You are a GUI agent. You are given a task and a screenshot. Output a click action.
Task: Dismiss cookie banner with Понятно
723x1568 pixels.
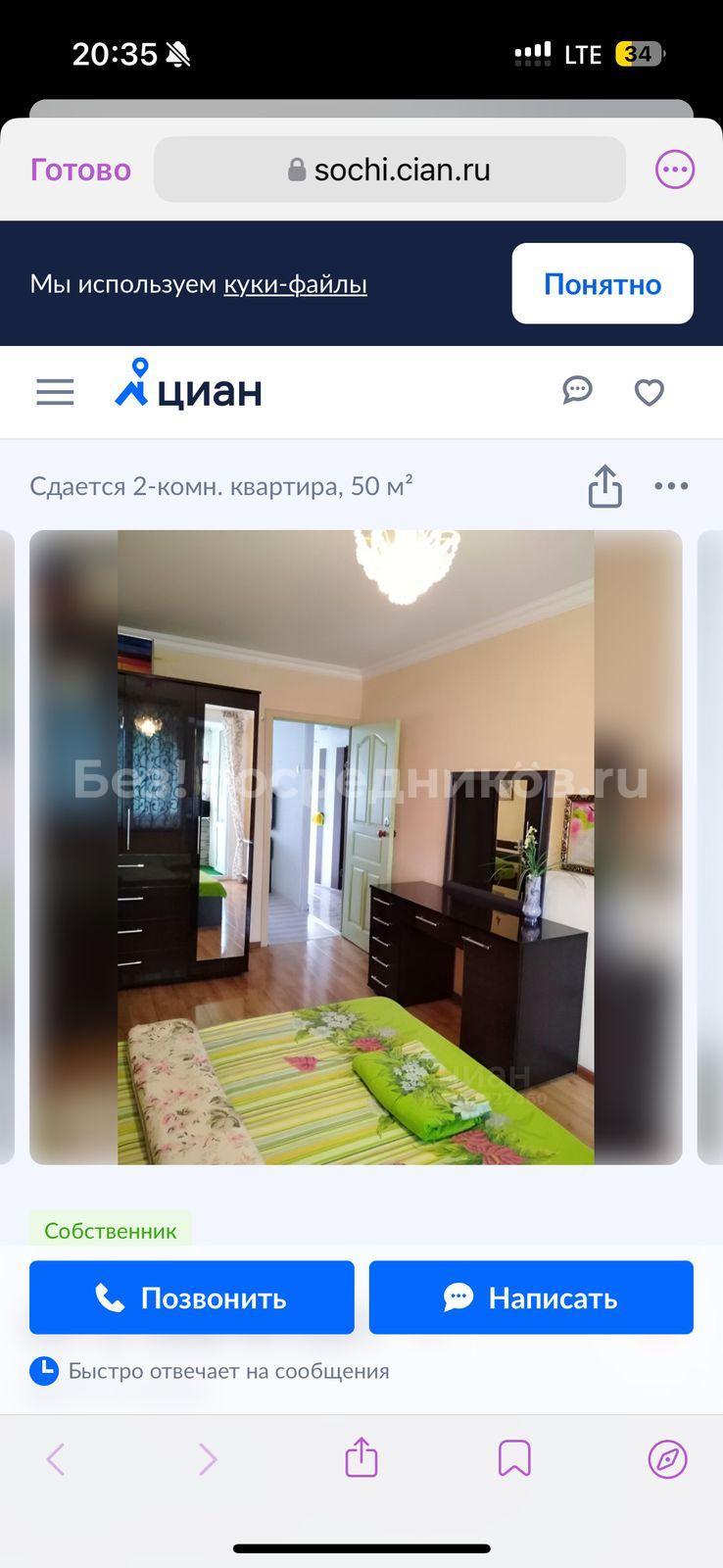click(x=602, y=283)
